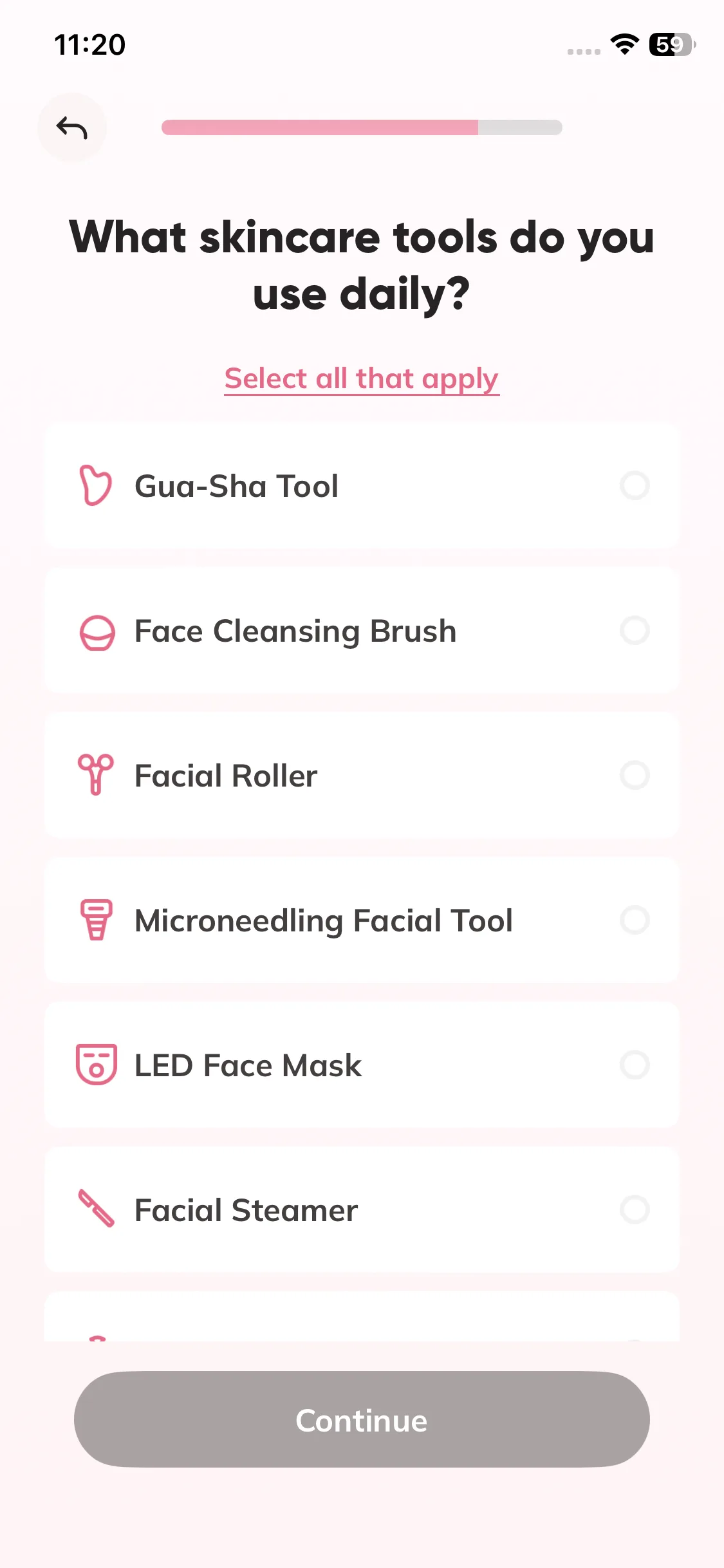This screenshot has height=1568, width=724.
Task: Tap the Continue button
Action: click(362, 1420)
